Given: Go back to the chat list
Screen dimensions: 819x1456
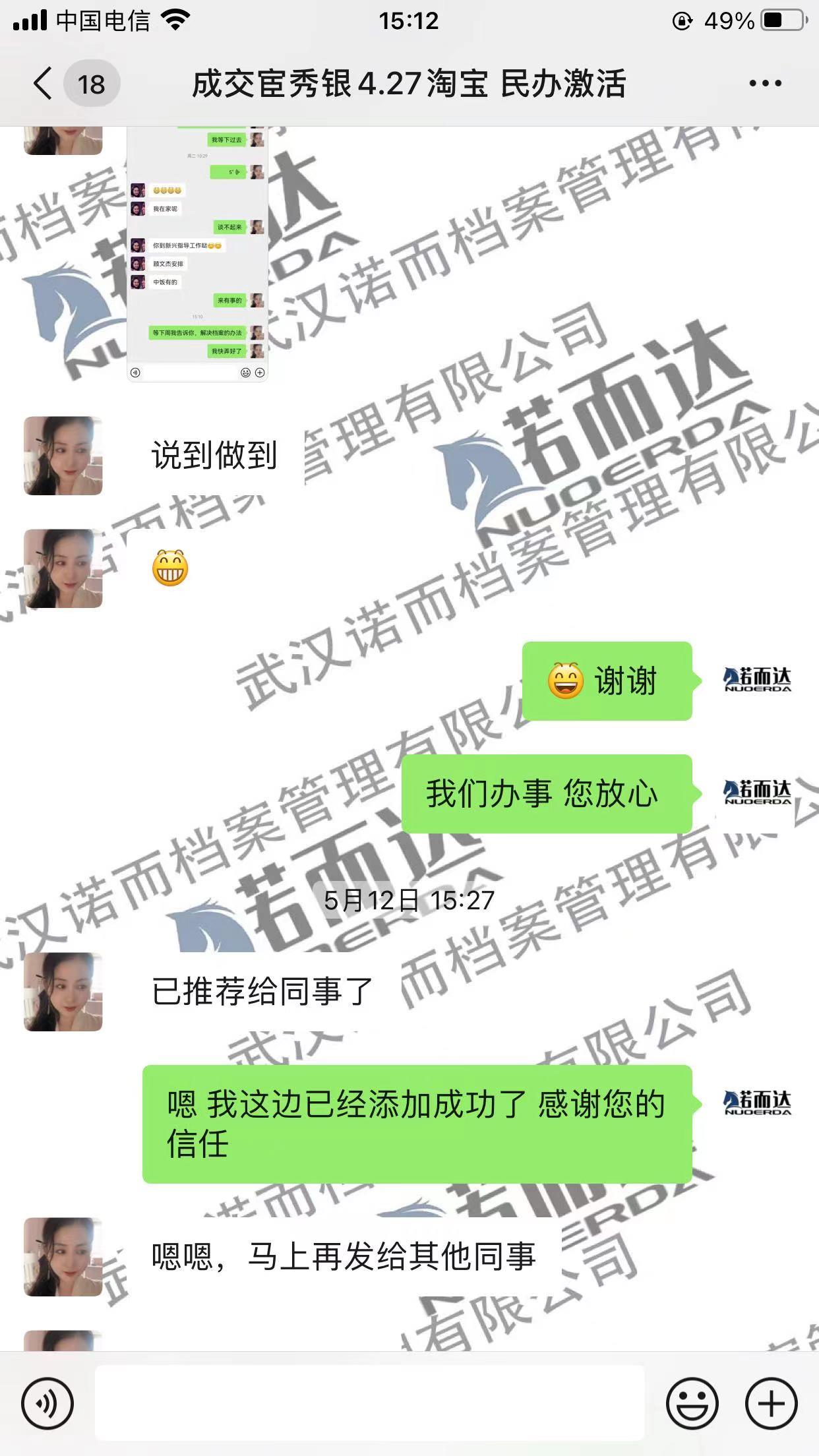Looking at the screenshot, I should (x=44, y=84).
